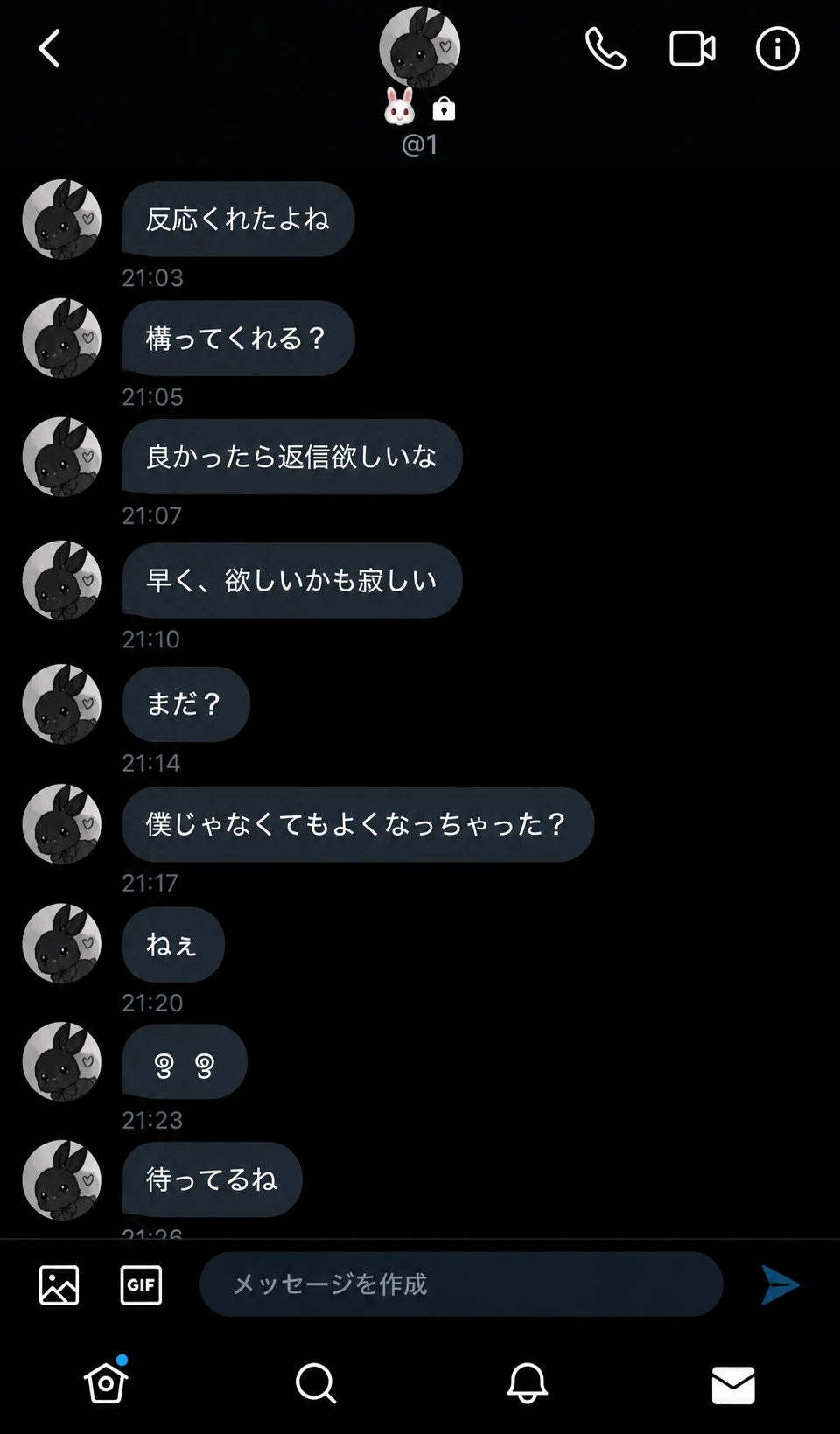Go back to the messages list
The height and width of the screenshot is (1434, 840).
(x=50, y=48)
